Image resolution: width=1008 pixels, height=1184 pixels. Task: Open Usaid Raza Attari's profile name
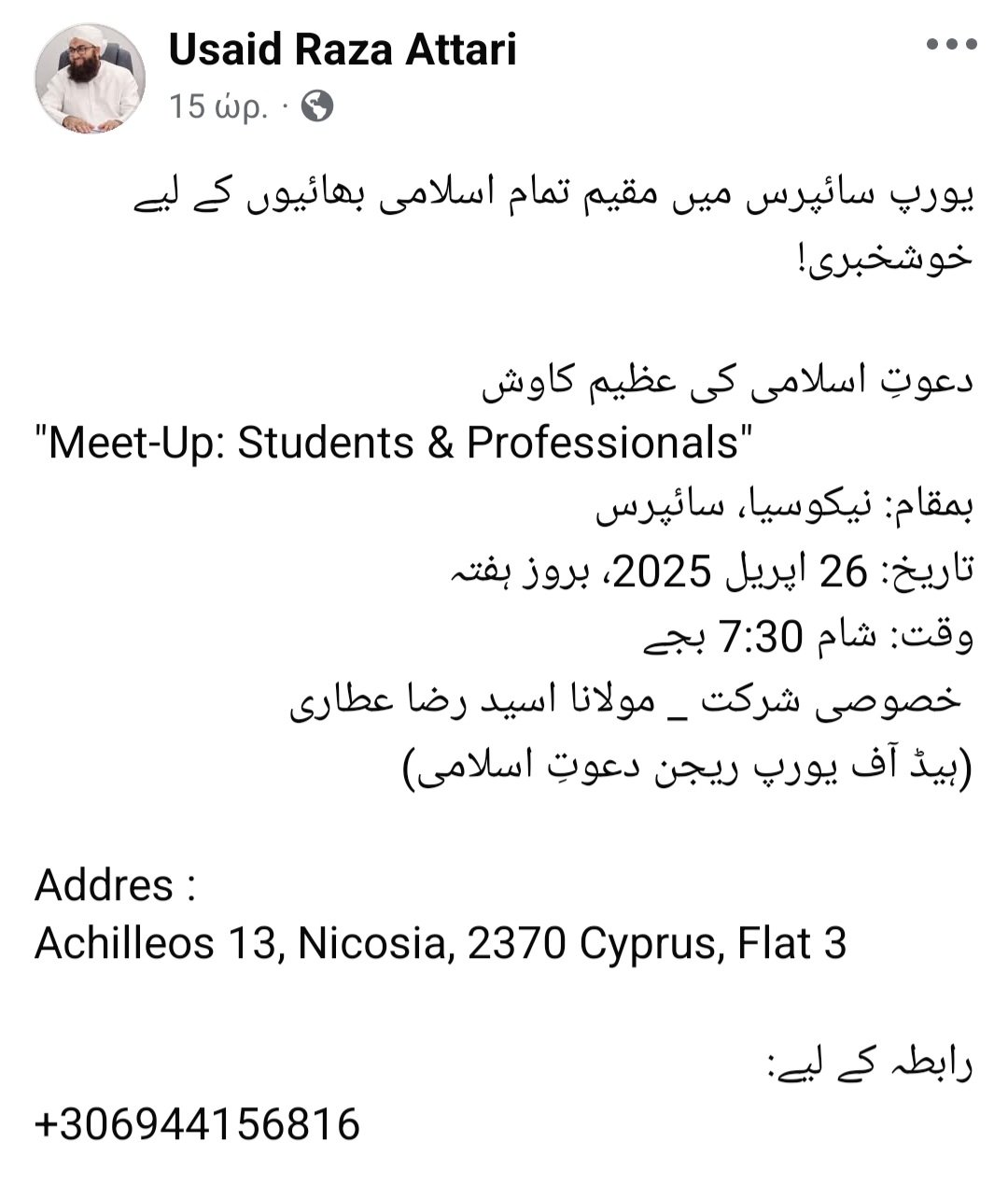pos(343,50)
